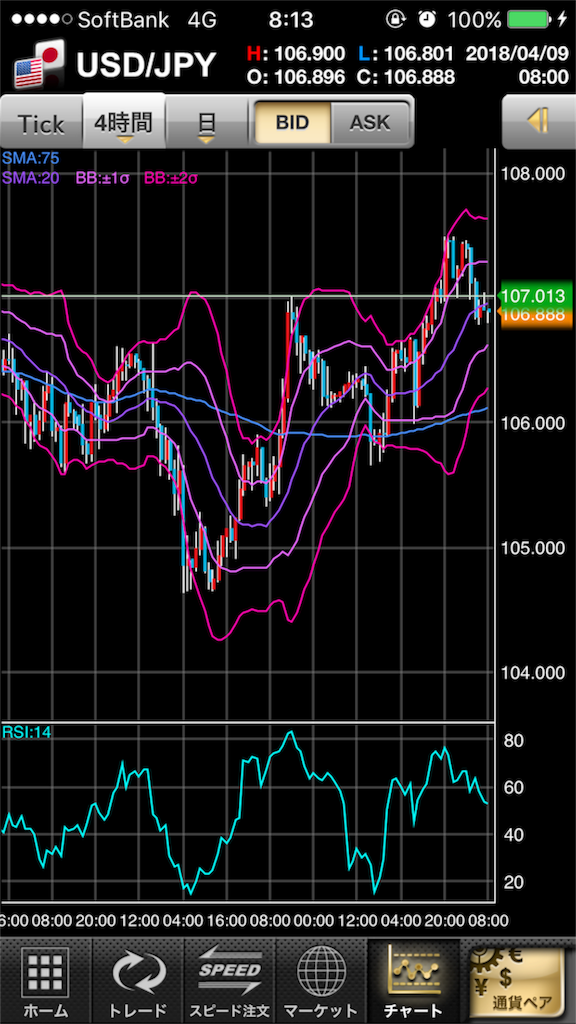Tap the USD/JPY pair header
This screenshot has width=576, height=1024.
[x=114, y=65]
